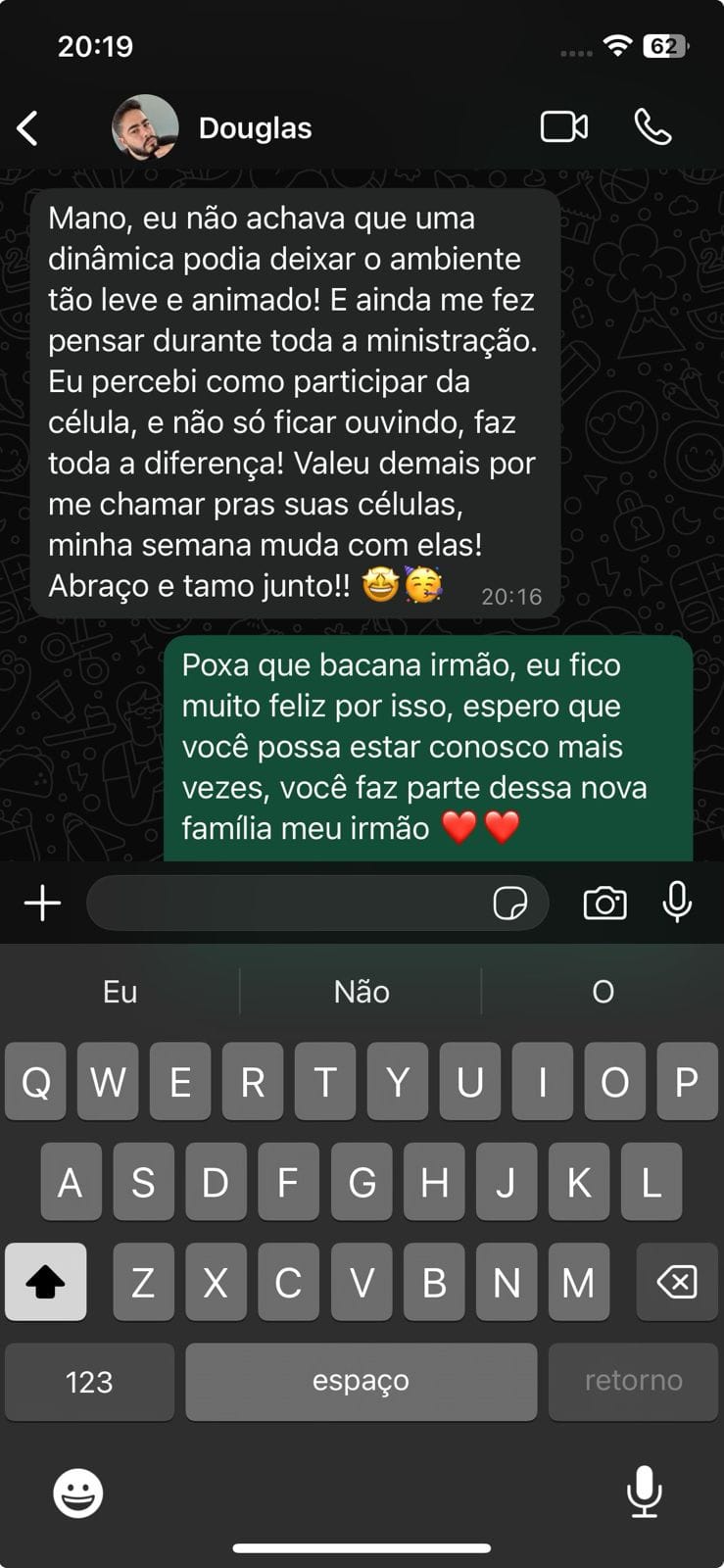Activate dictation with the keyboard microphone
Viewport: 724px width, 1568px height.
coord(645,1494)
